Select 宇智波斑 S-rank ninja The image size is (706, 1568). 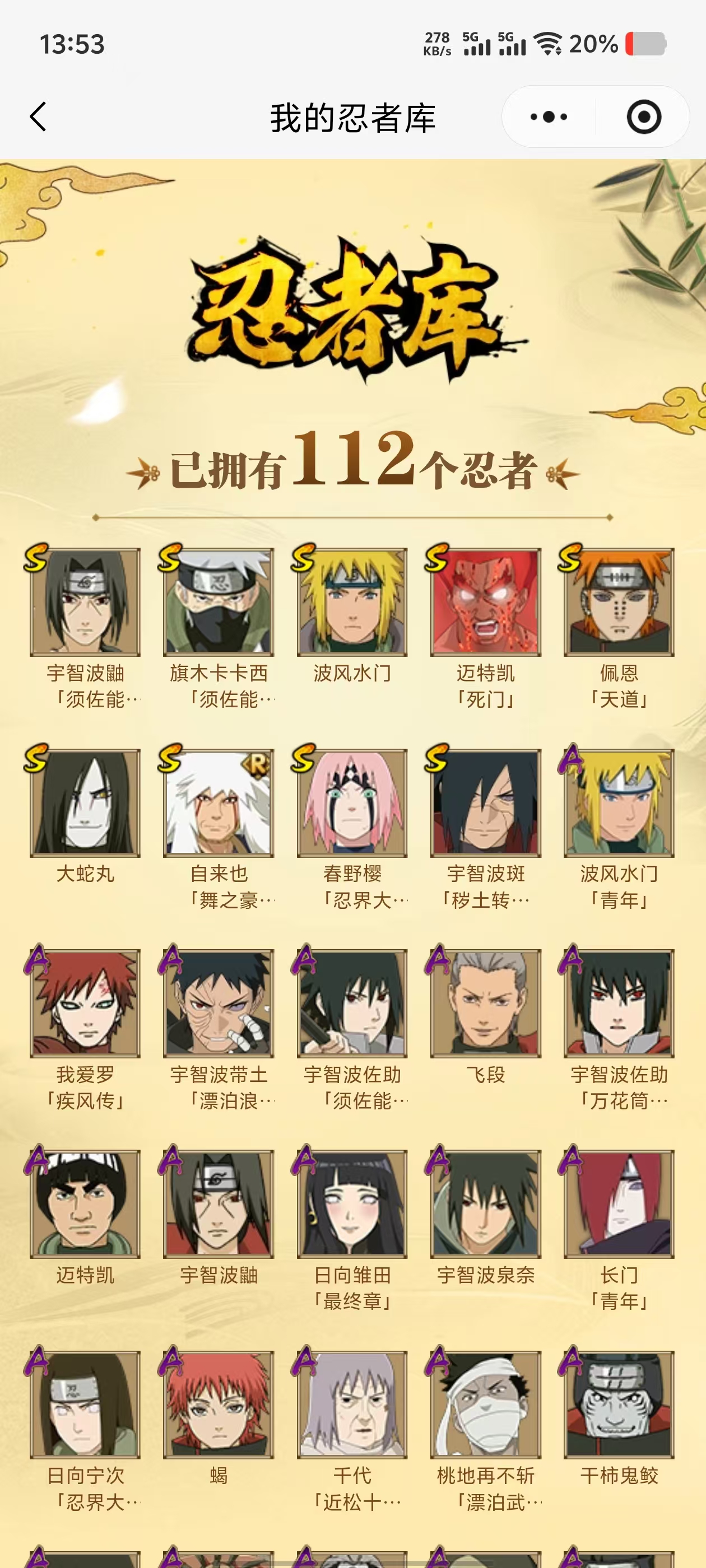485,802
